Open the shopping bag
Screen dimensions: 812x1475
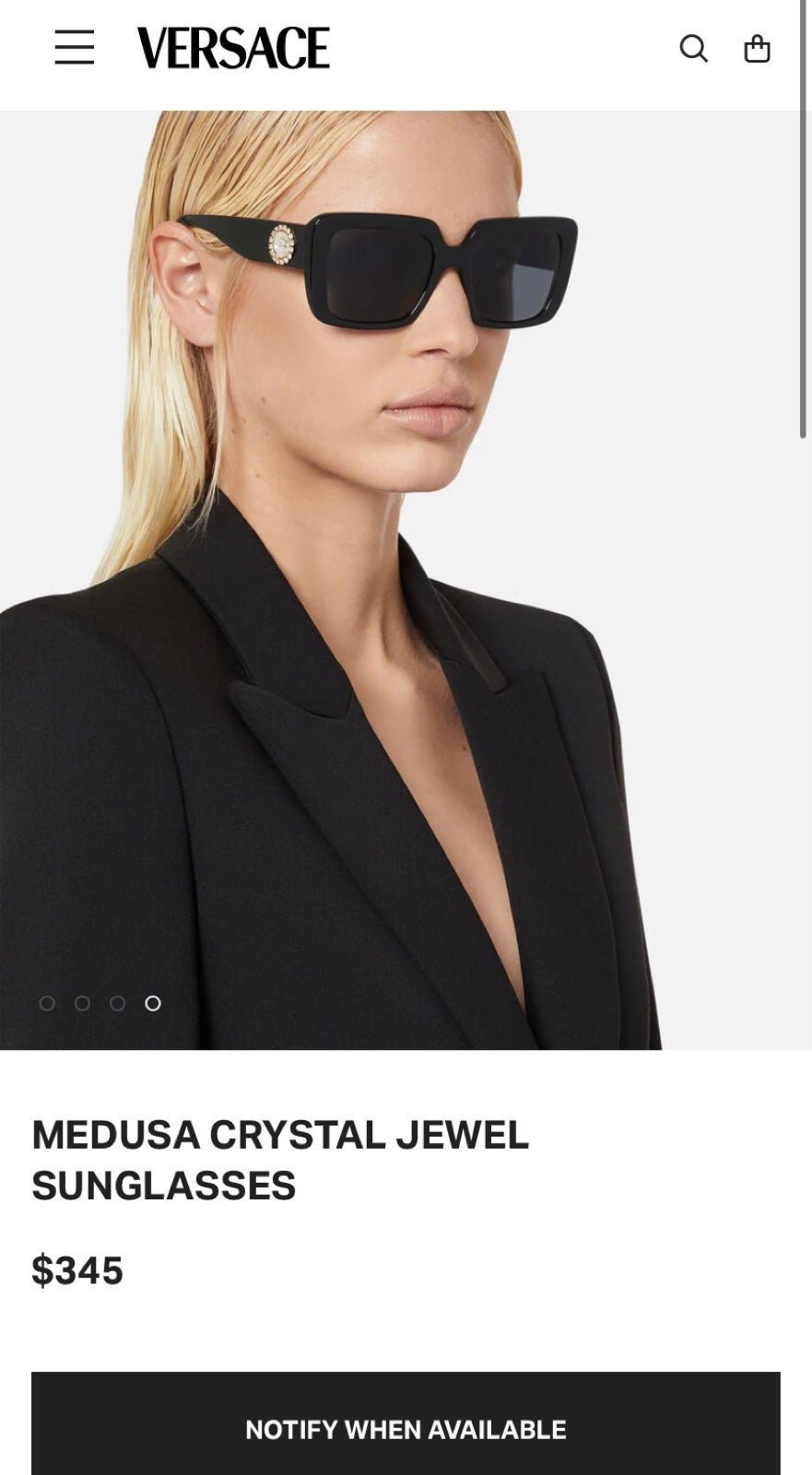tap(757, 48)
